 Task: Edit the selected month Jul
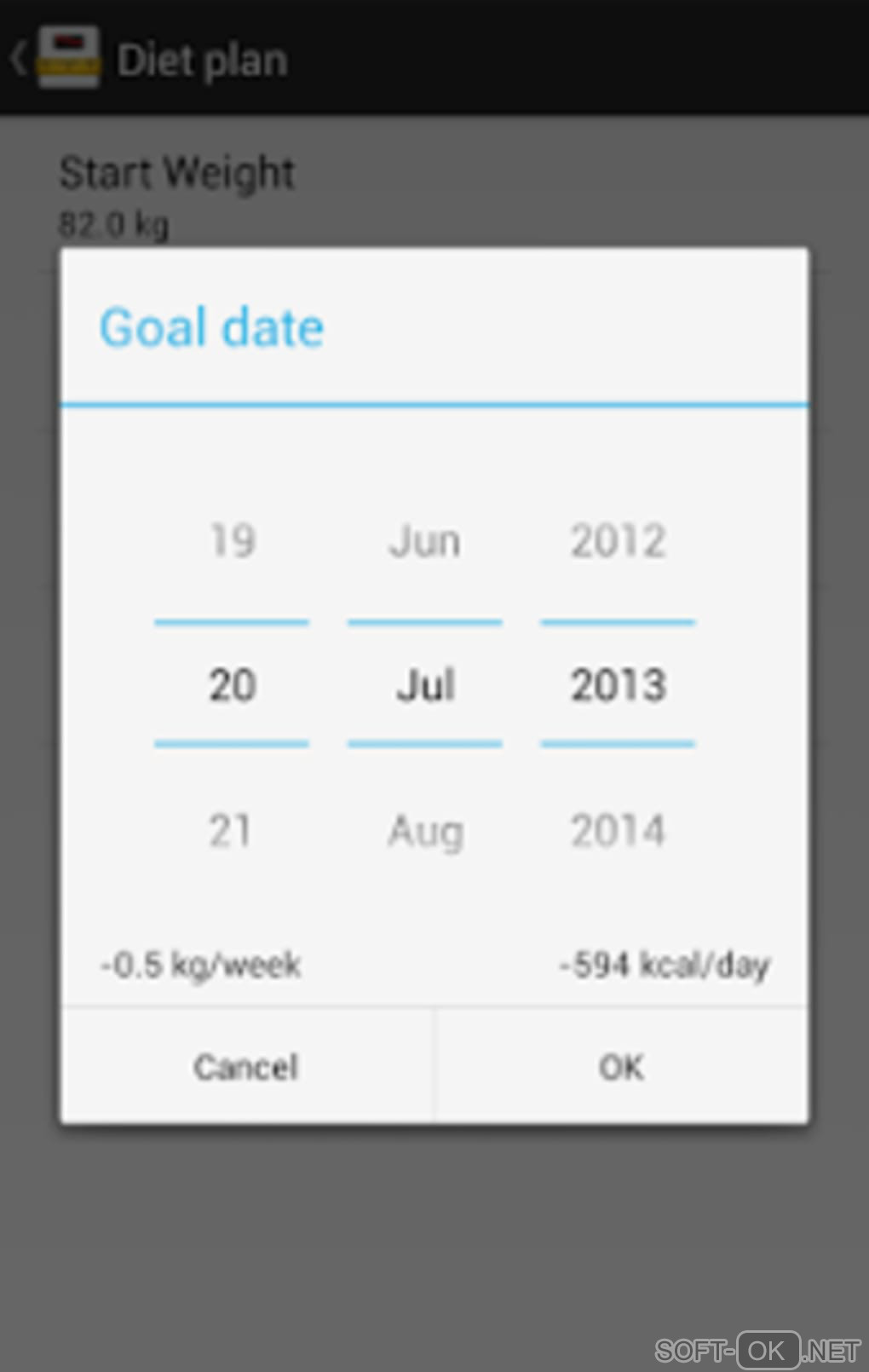click(425, 684)
